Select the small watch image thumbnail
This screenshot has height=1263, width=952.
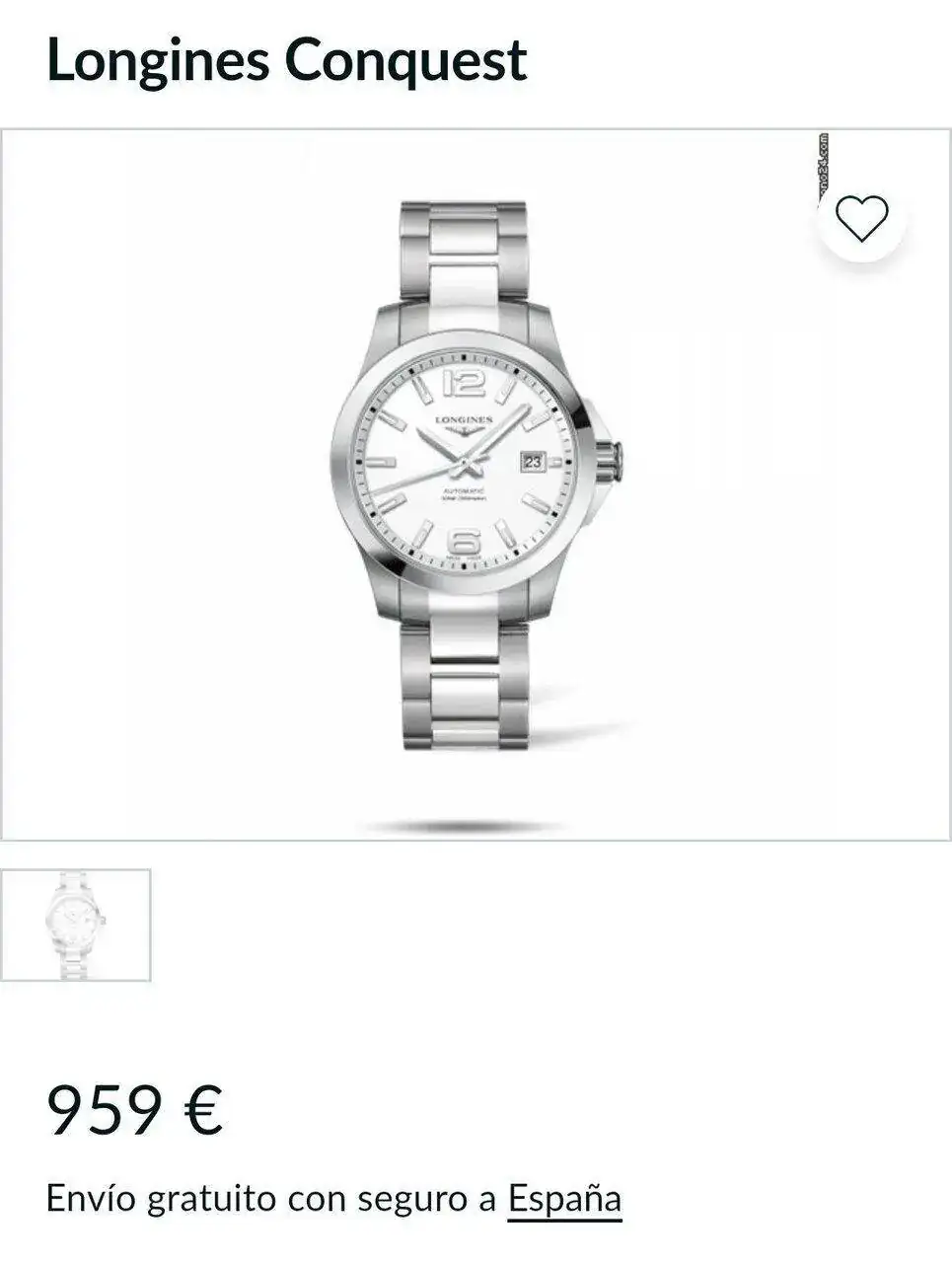(76, 925)
